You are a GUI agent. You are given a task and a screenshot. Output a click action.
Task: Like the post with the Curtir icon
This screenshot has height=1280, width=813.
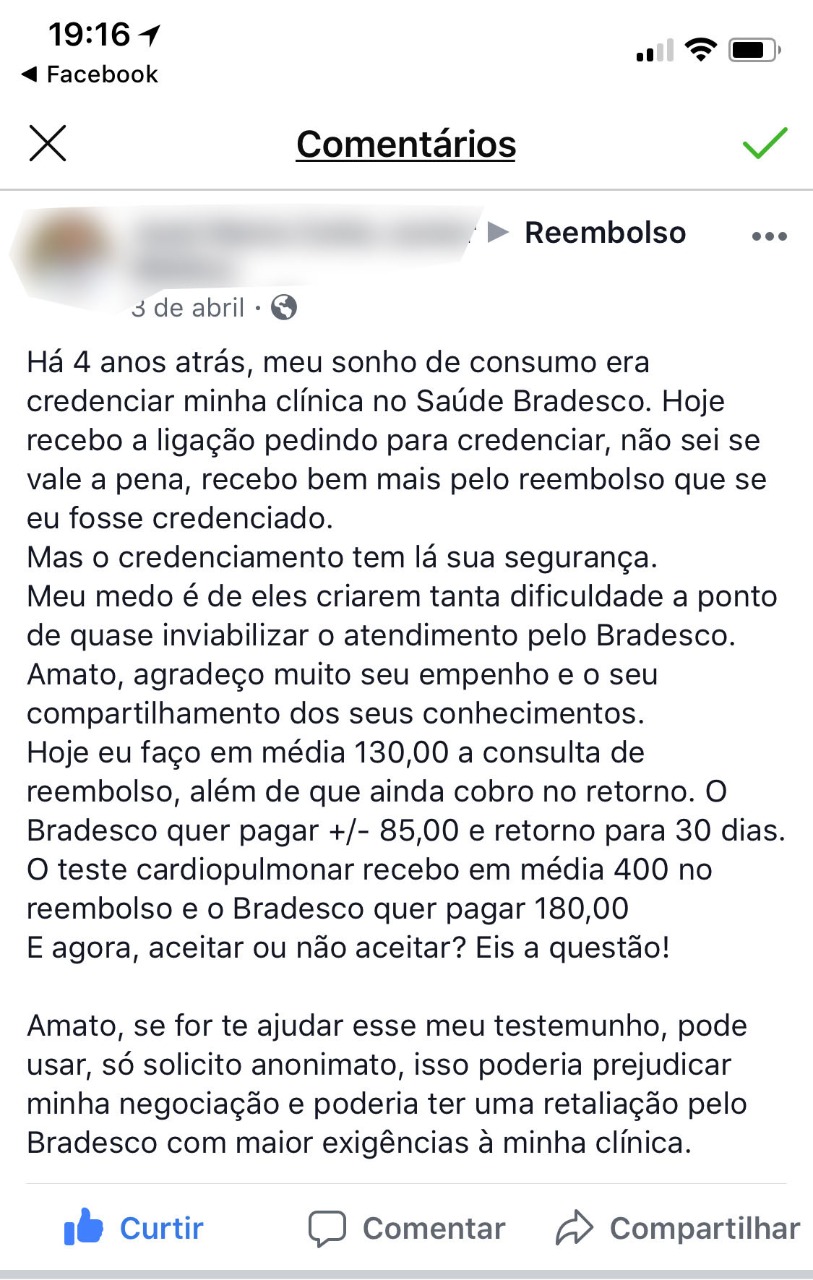coord(88,1228)
